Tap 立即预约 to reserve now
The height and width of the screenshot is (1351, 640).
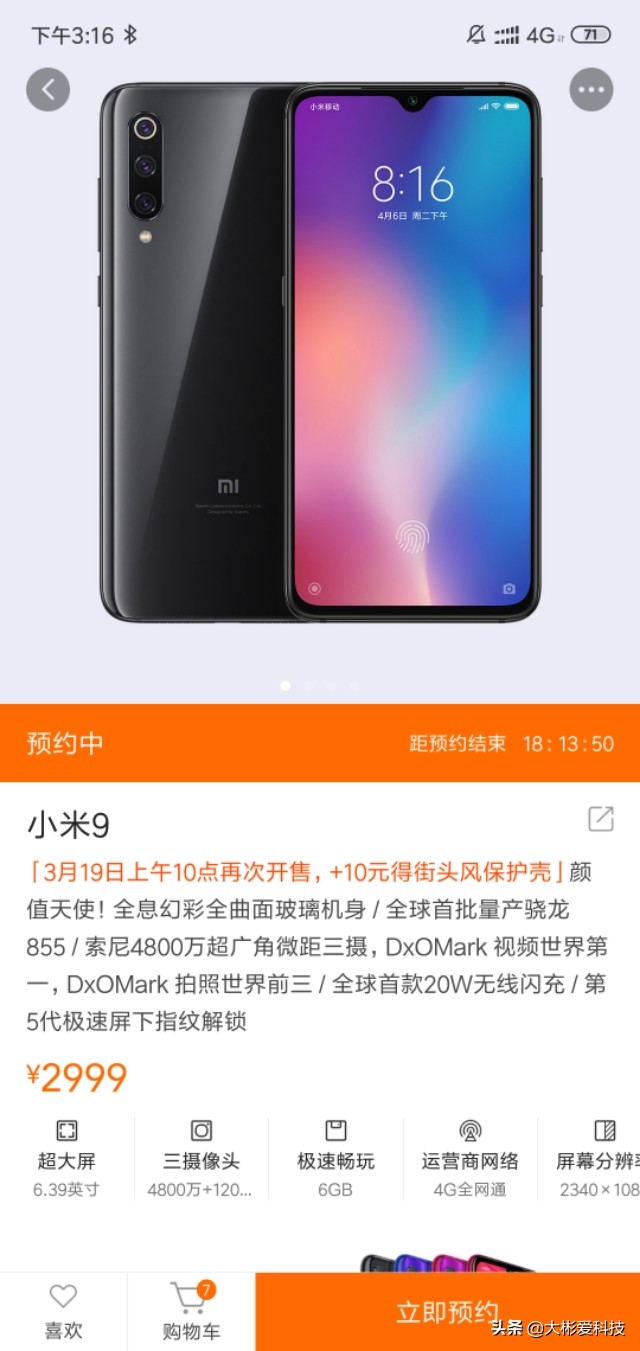click(x=447, y=1312)
